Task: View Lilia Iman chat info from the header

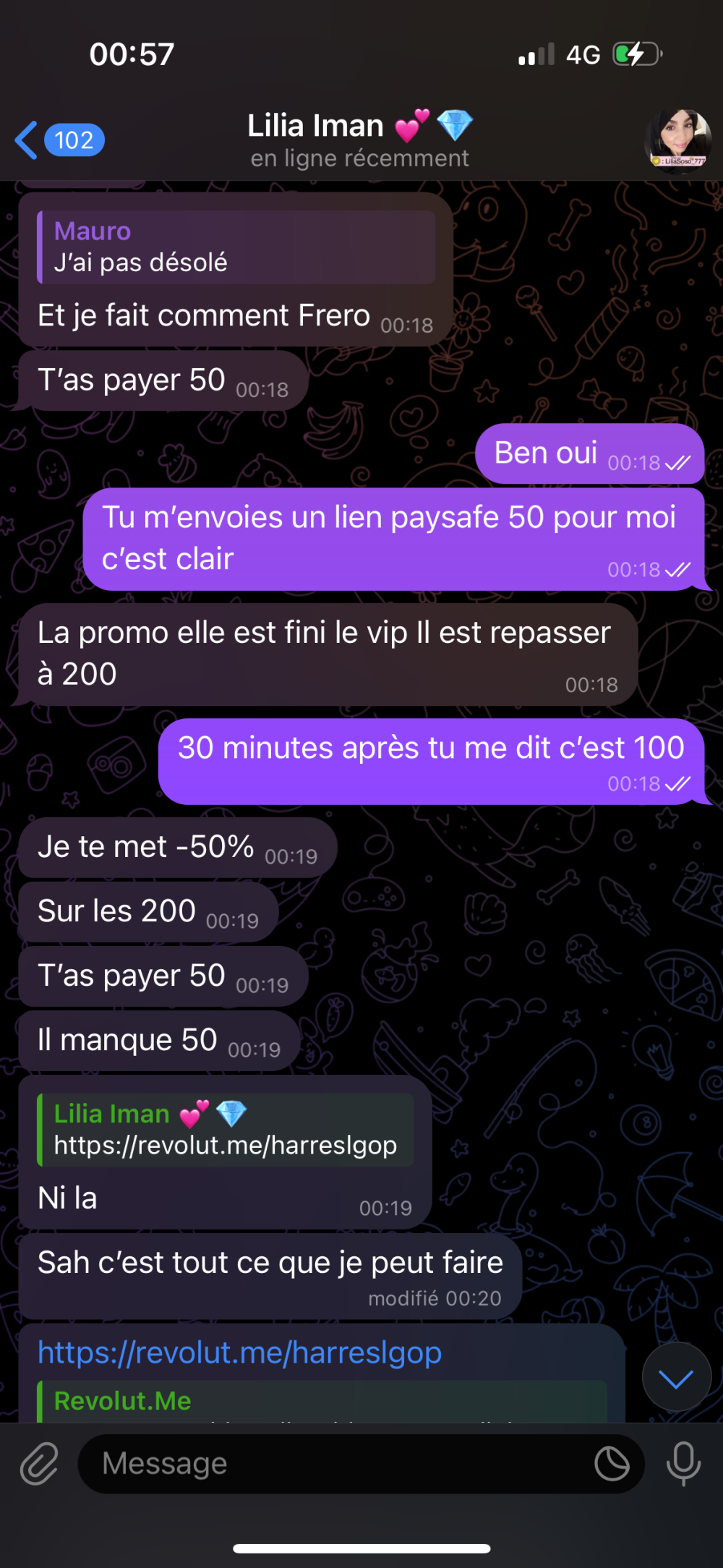Action: coord(359,140)
